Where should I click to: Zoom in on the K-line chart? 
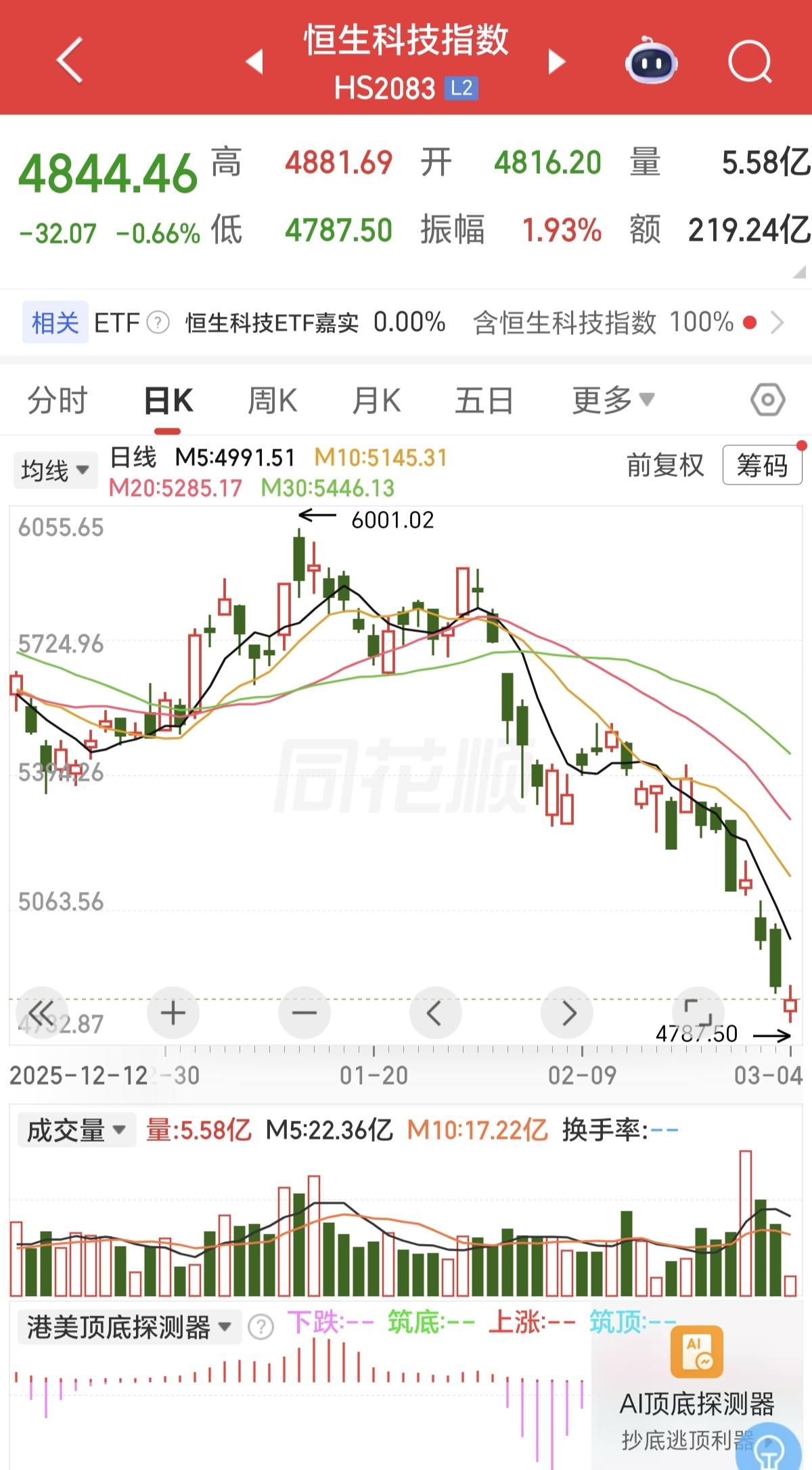point(173,1012)
